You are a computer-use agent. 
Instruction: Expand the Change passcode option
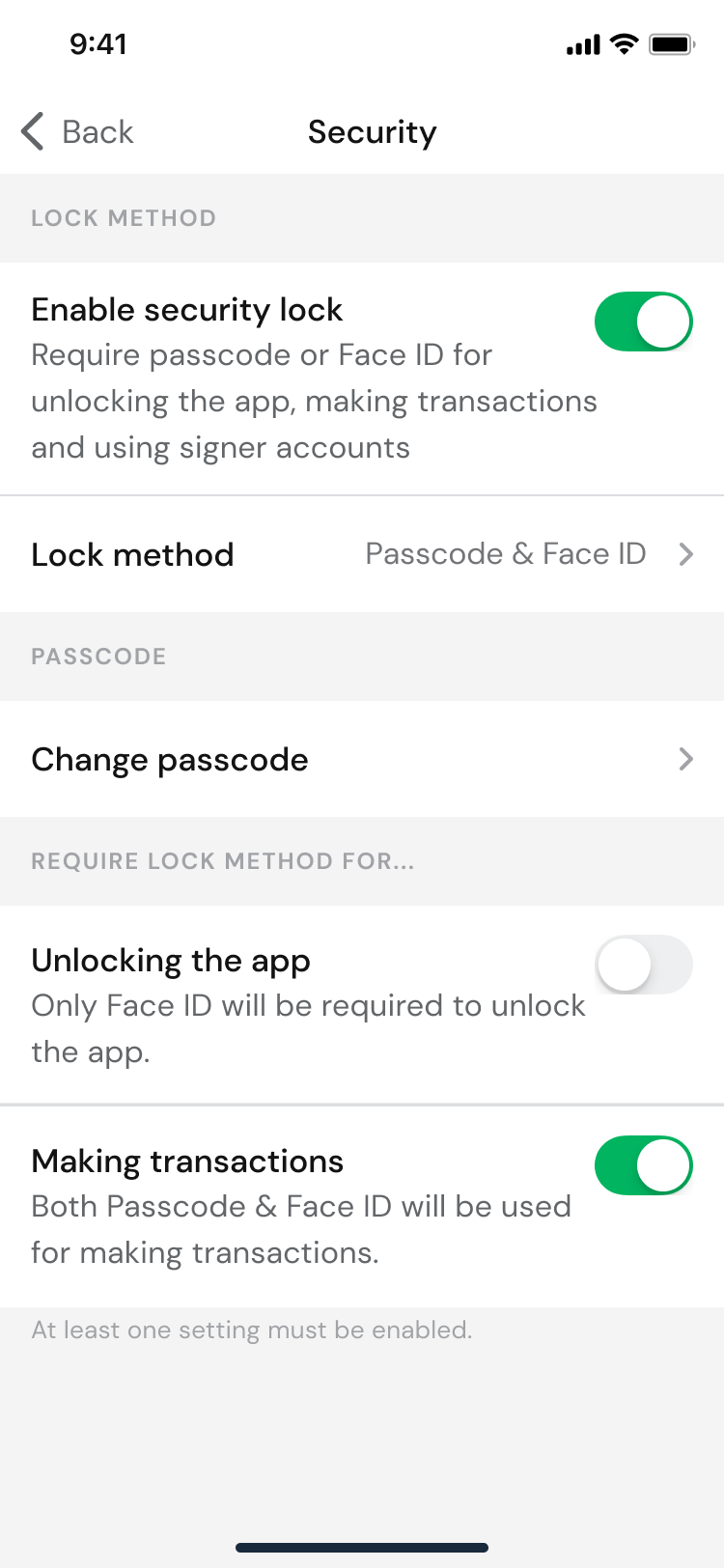[362, 759]
